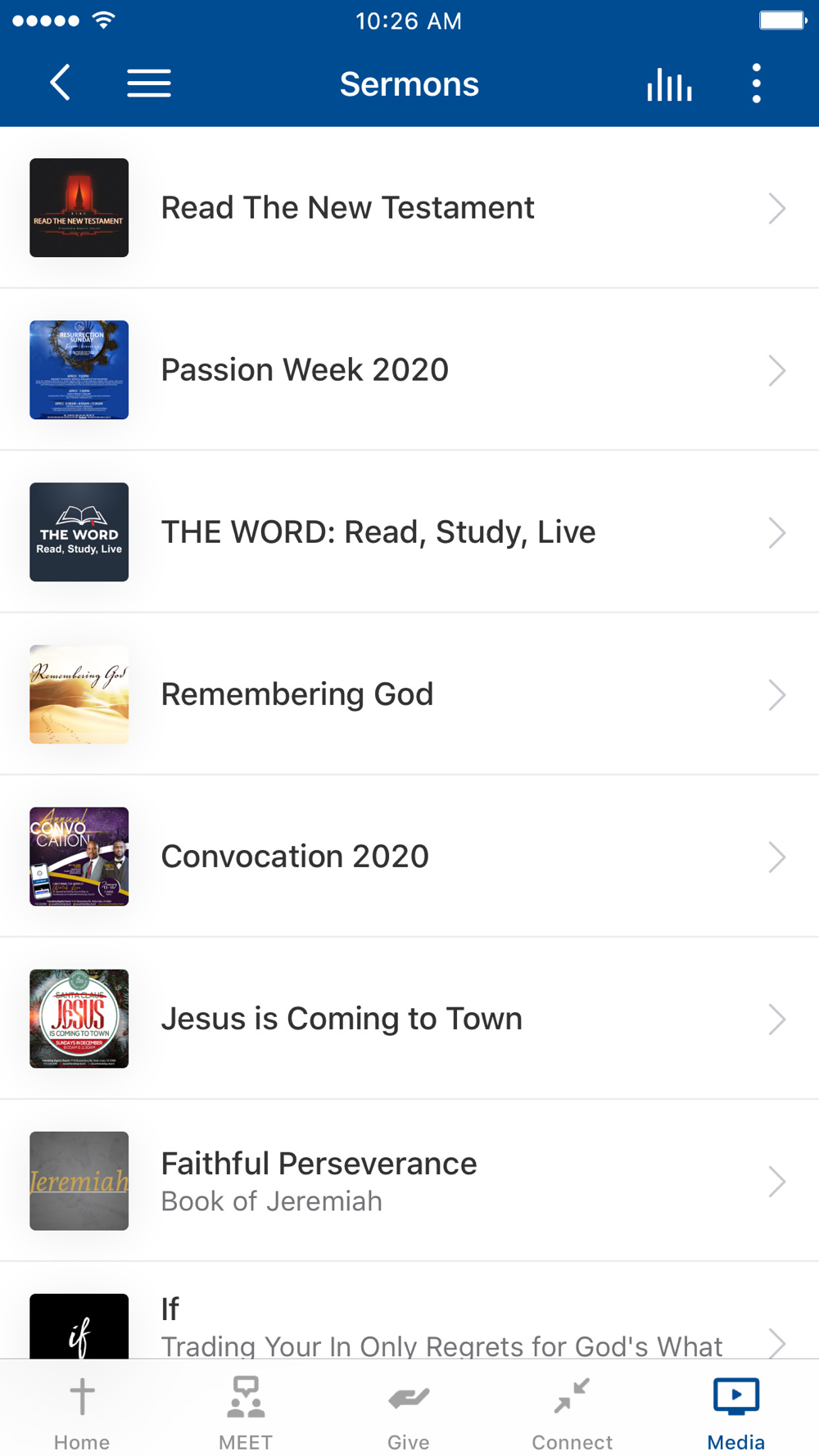Select THE WORD: Read, Study, Live

point(409,532)
